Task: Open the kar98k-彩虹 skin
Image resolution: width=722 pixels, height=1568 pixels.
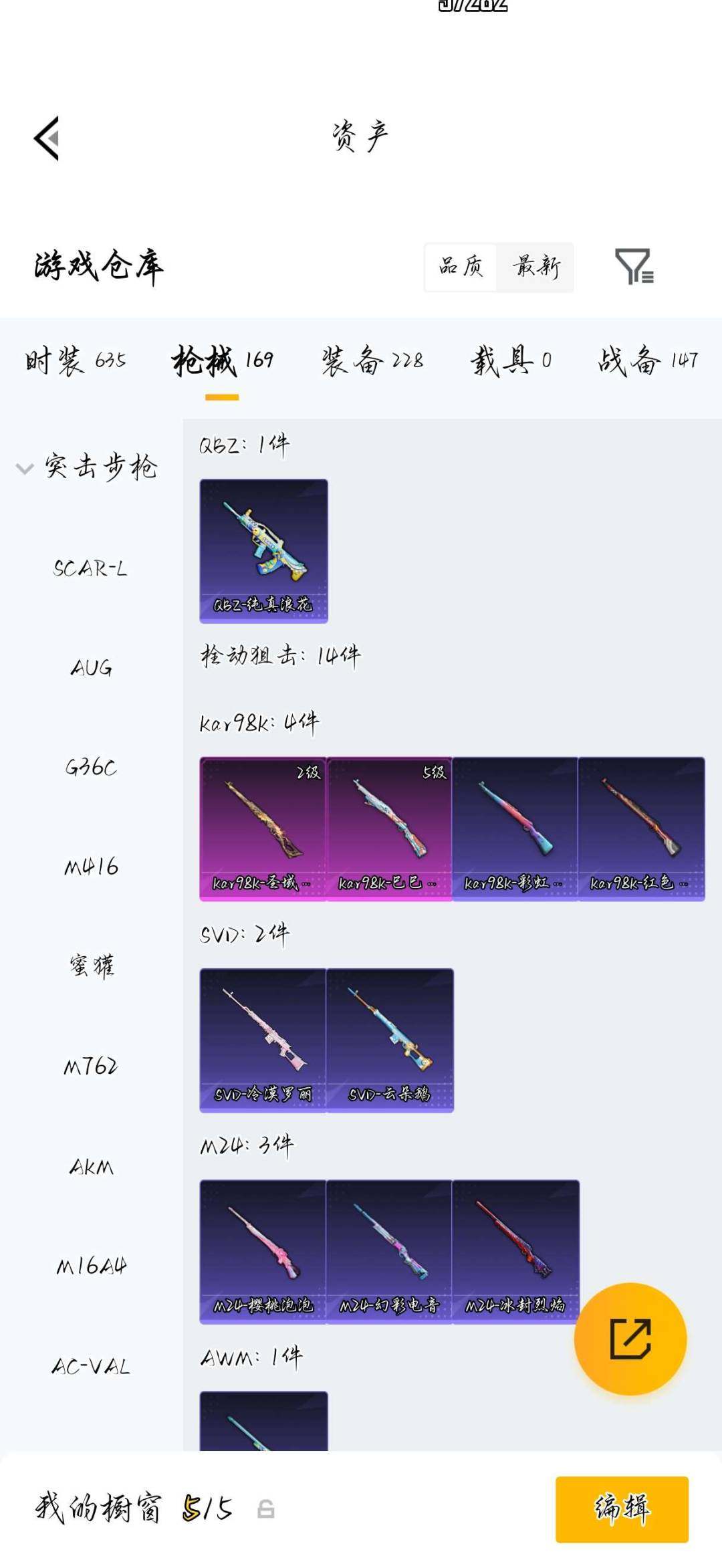Action: [517, 829]
